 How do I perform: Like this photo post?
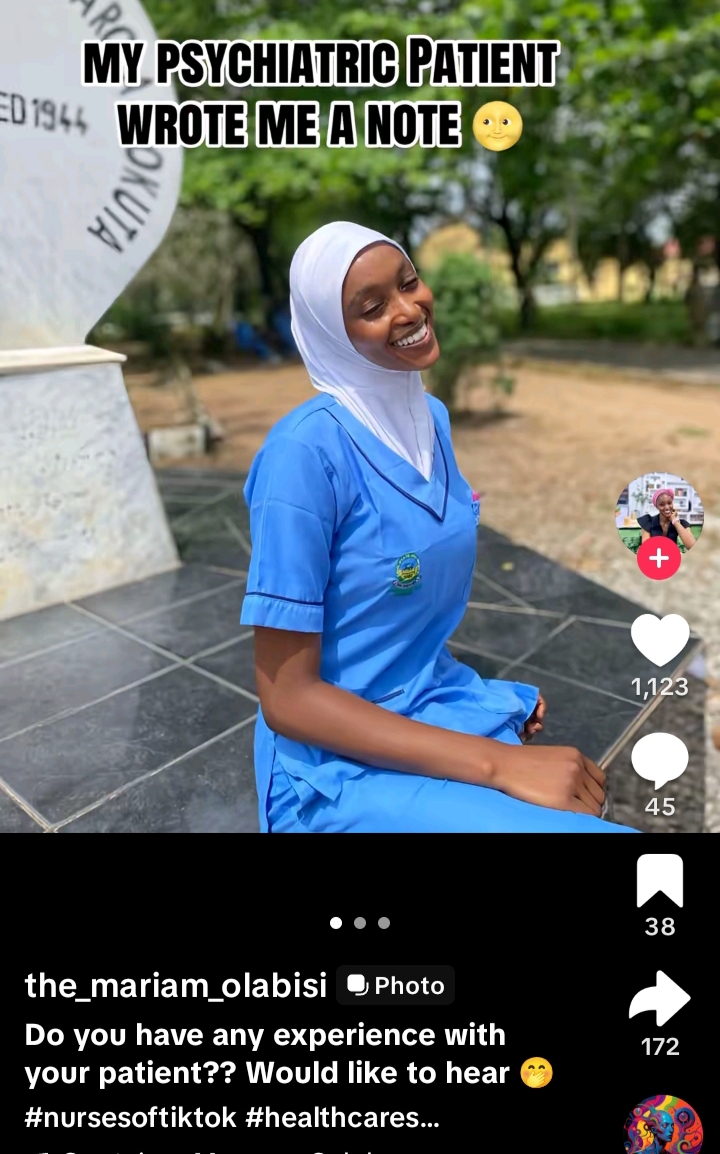pos(659,640)
